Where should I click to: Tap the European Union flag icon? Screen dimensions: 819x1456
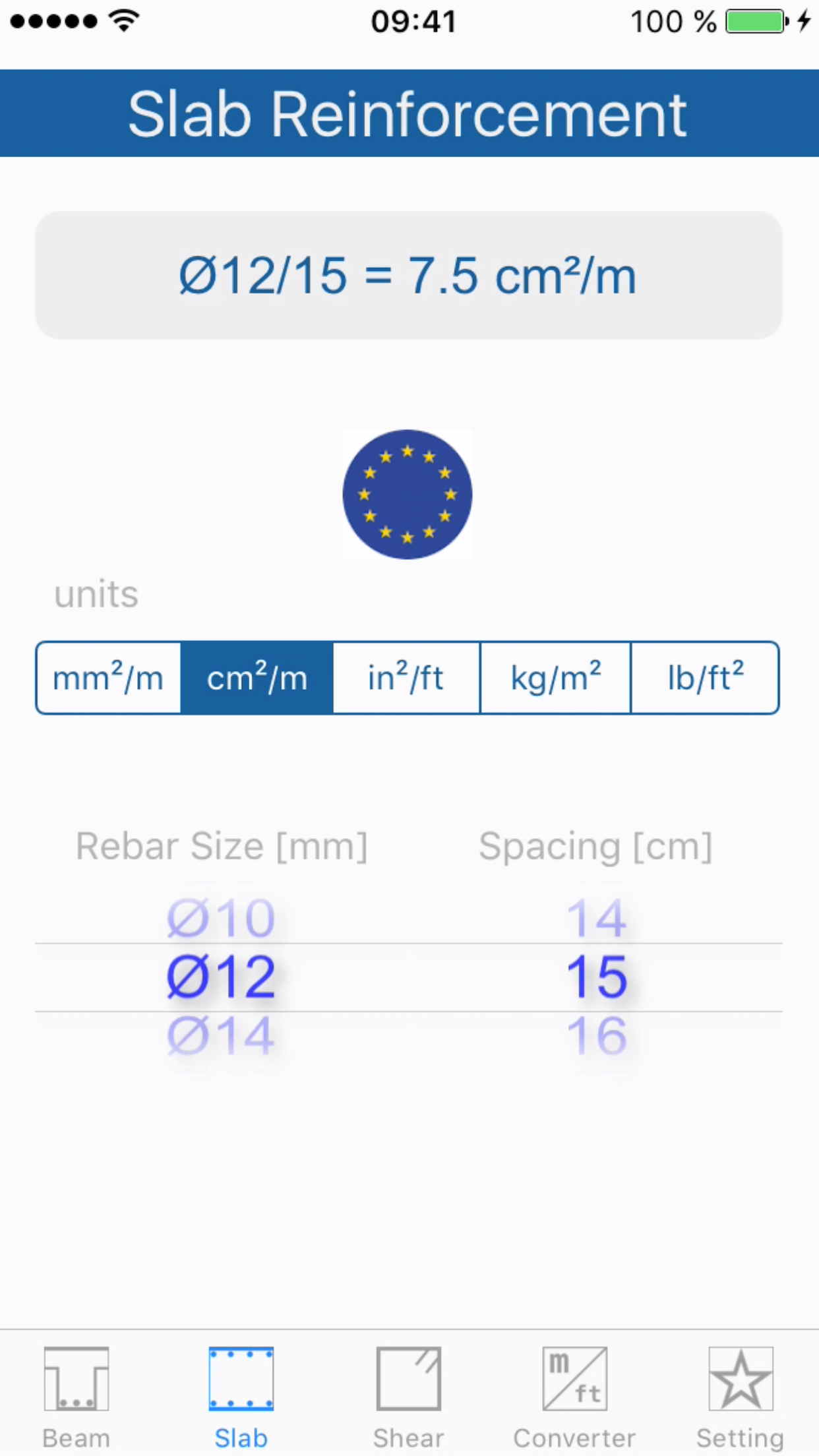(x=408, y=495)
